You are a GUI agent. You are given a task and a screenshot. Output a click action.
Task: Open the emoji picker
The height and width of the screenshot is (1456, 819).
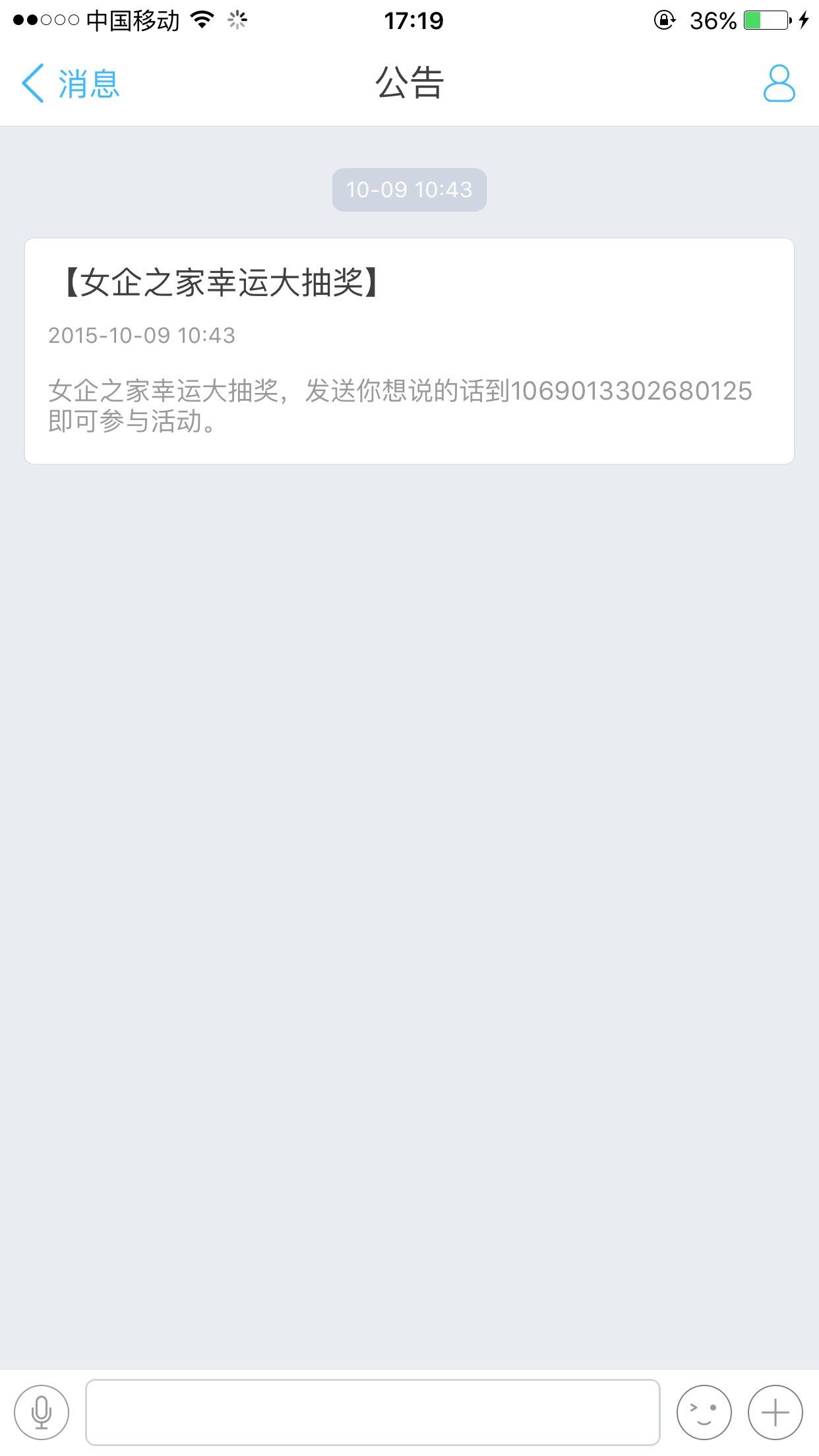pyautogui.click(x=704, y=1412)
